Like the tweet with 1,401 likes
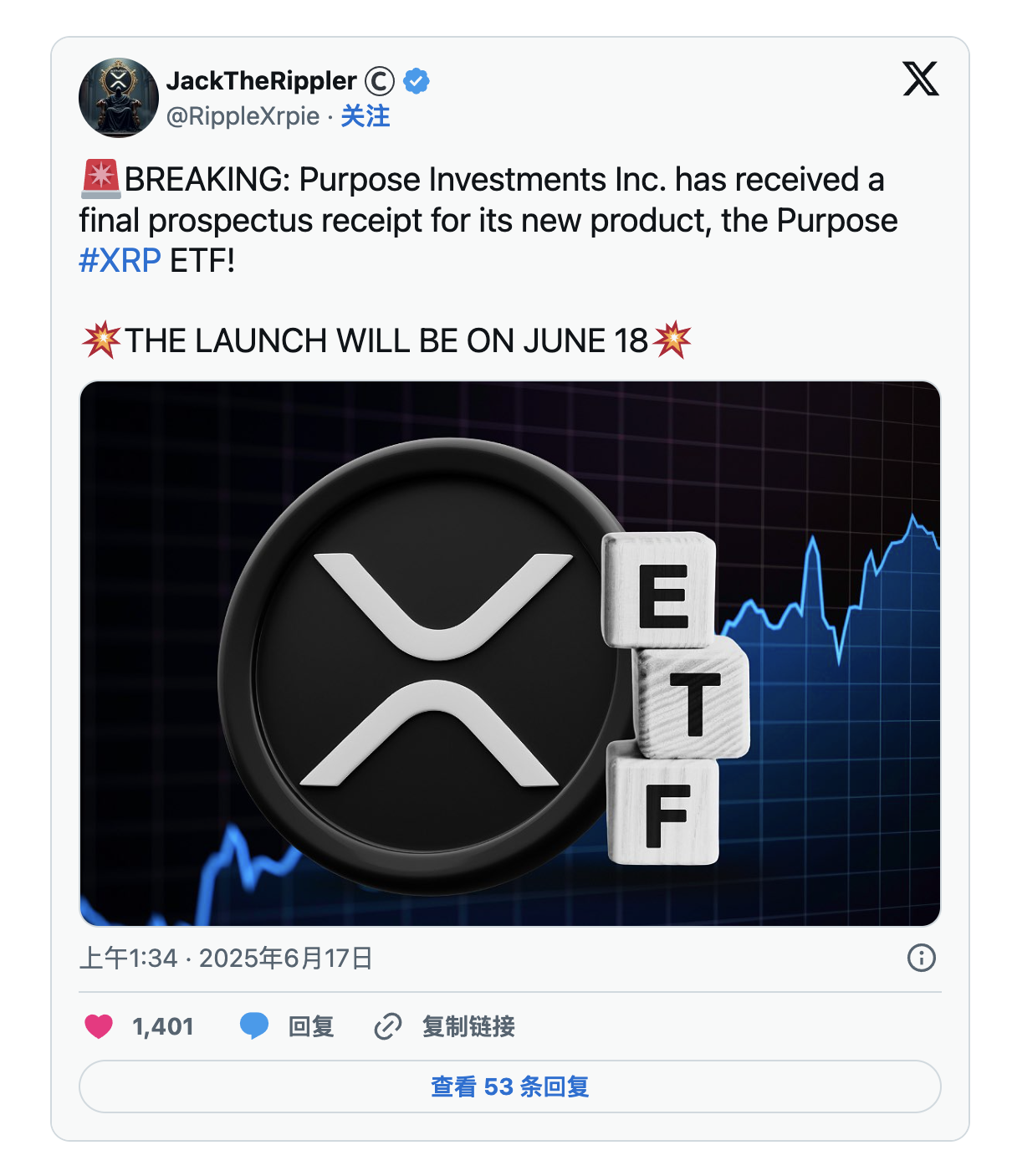 coord(100,1026)
